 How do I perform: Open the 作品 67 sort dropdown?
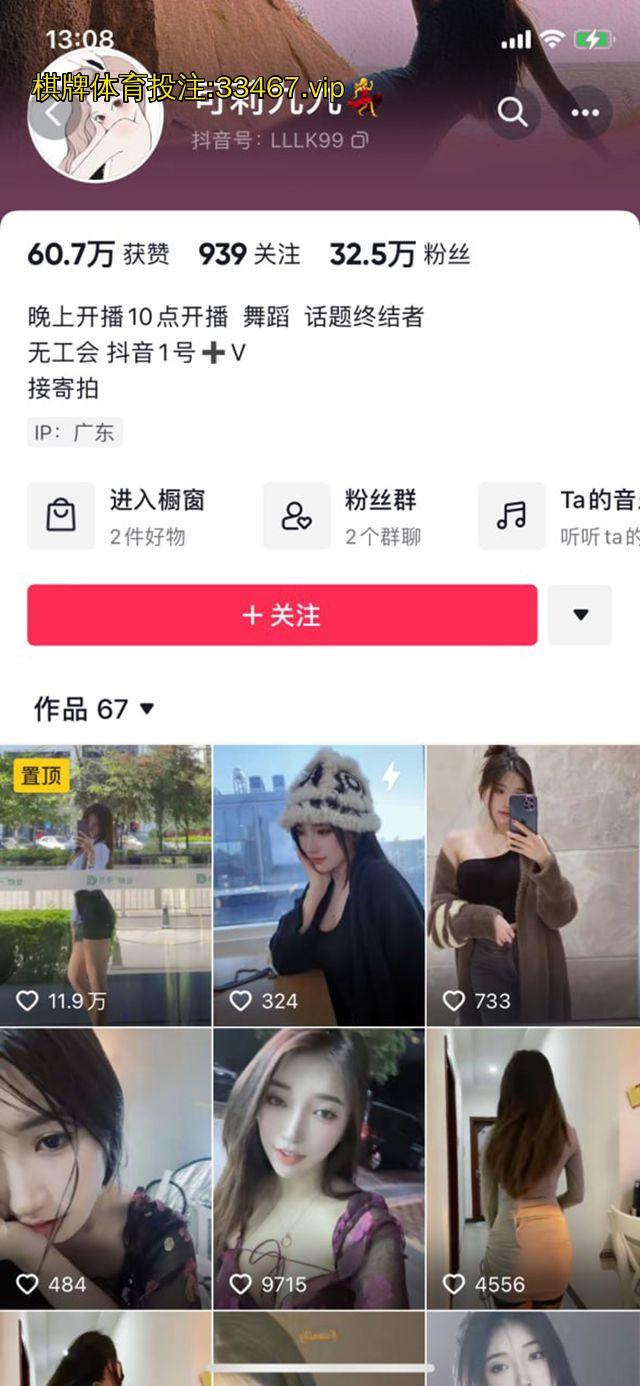[95, 709]
